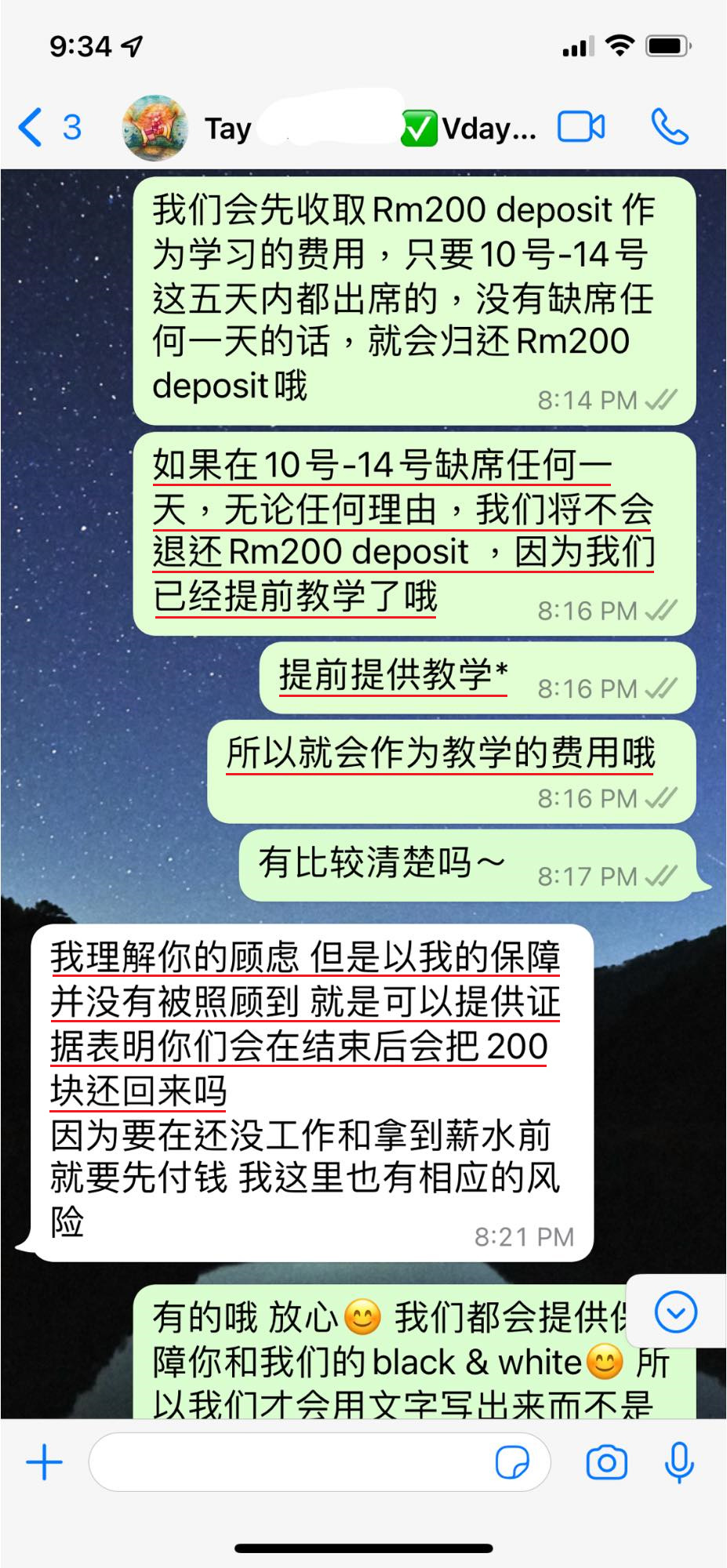
Task: Tap the microphone voice message icon
Action: [x=679, y=1462]
